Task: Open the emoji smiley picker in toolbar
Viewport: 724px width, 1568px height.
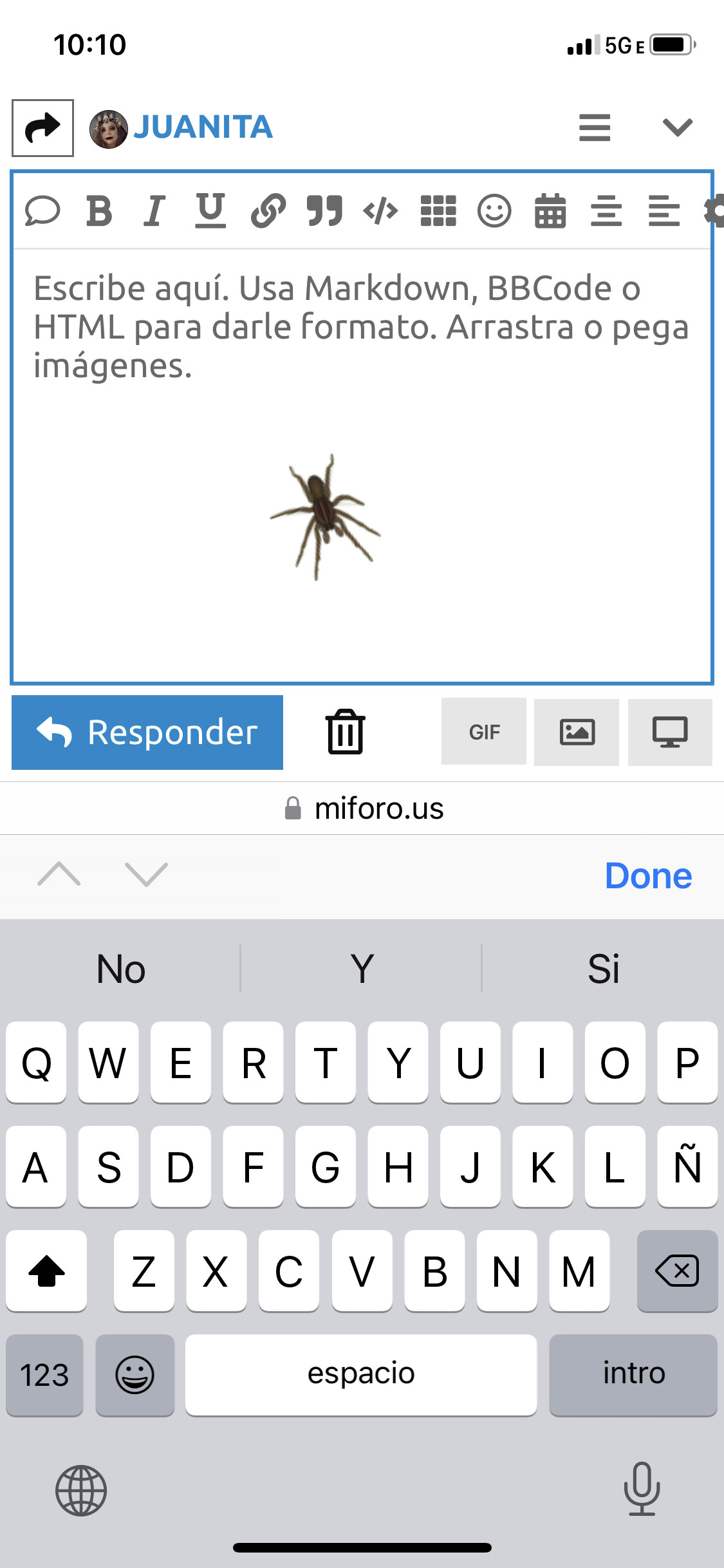Action: [x=494, y=211]
